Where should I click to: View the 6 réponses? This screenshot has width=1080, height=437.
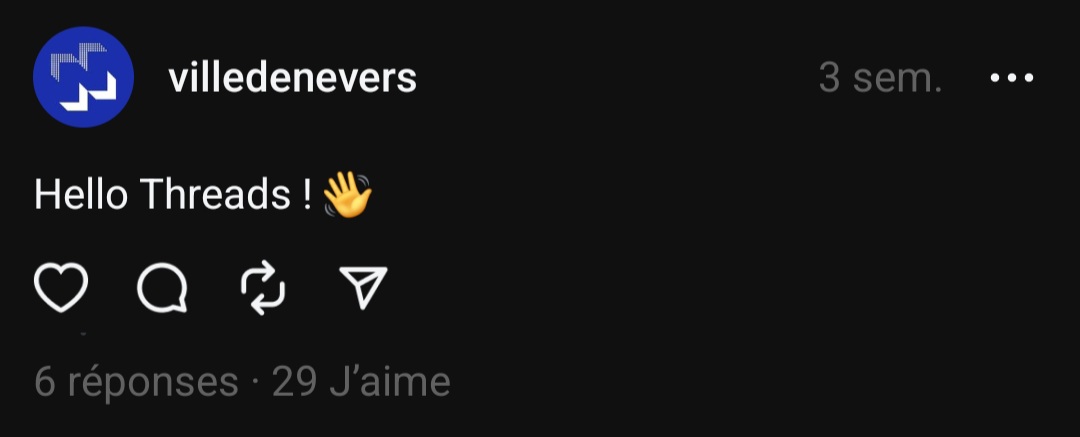click(136, 382)
